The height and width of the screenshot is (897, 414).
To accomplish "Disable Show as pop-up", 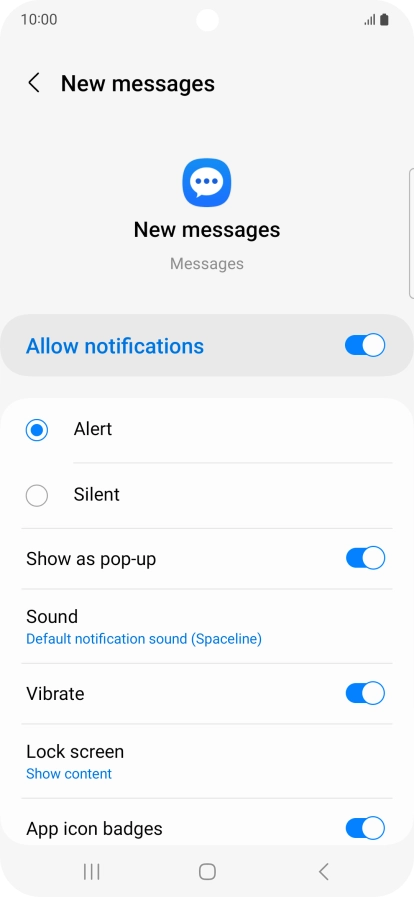I will point(365,558).
